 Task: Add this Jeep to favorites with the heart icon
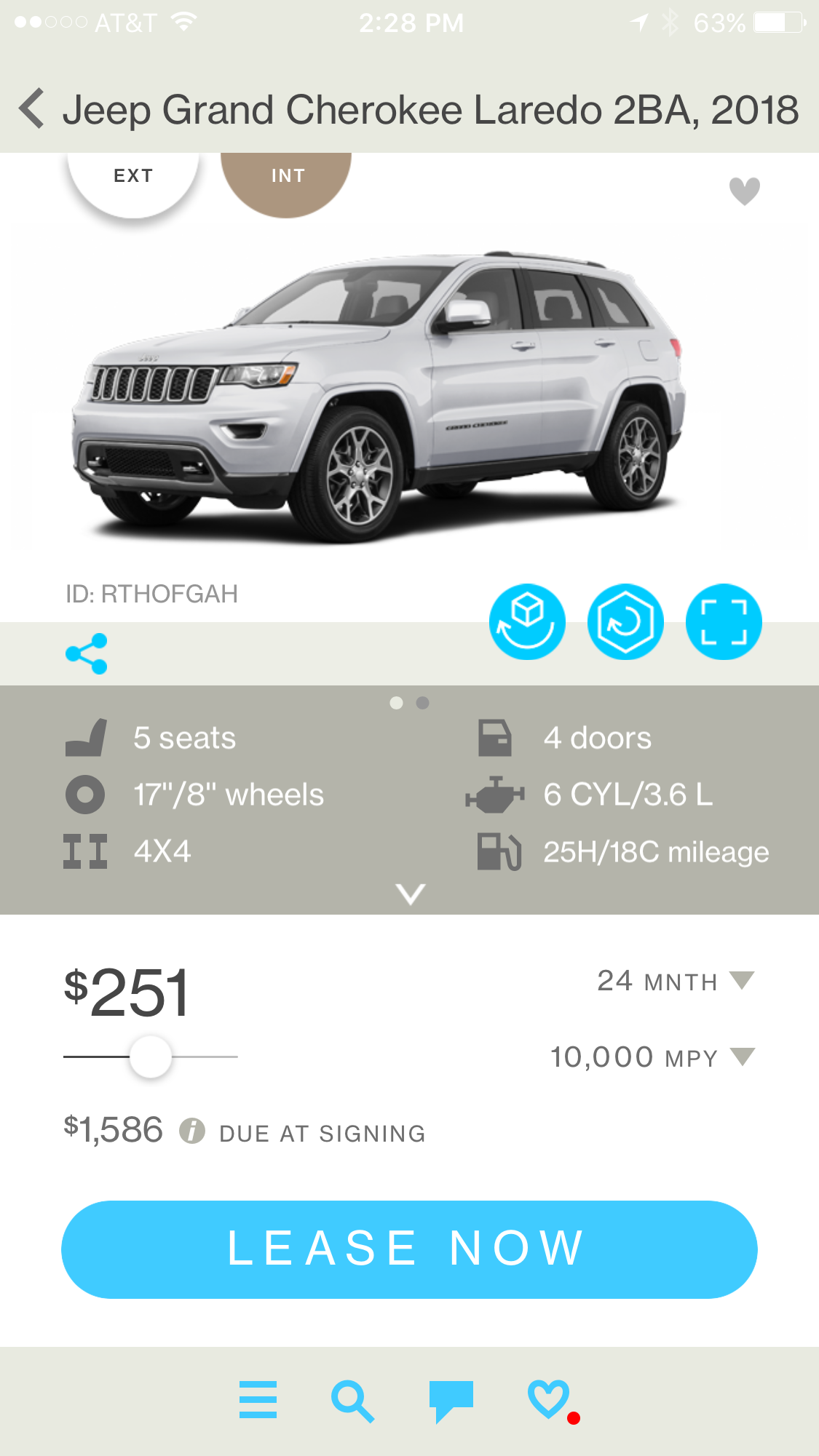pos(744,191)
